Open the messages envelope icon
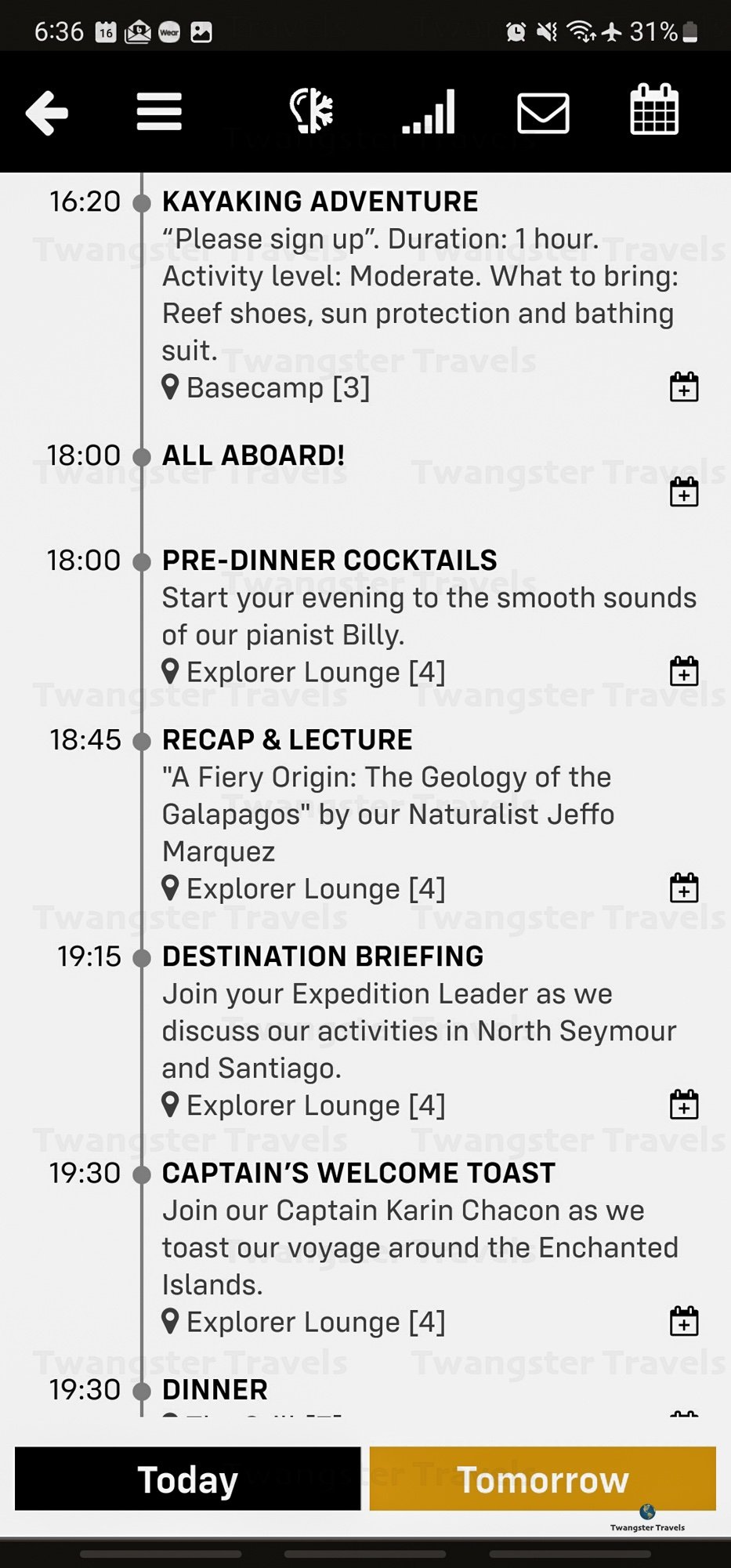Screen dimensions: 731x1568 pyautogui.click(x=543, y=113)
